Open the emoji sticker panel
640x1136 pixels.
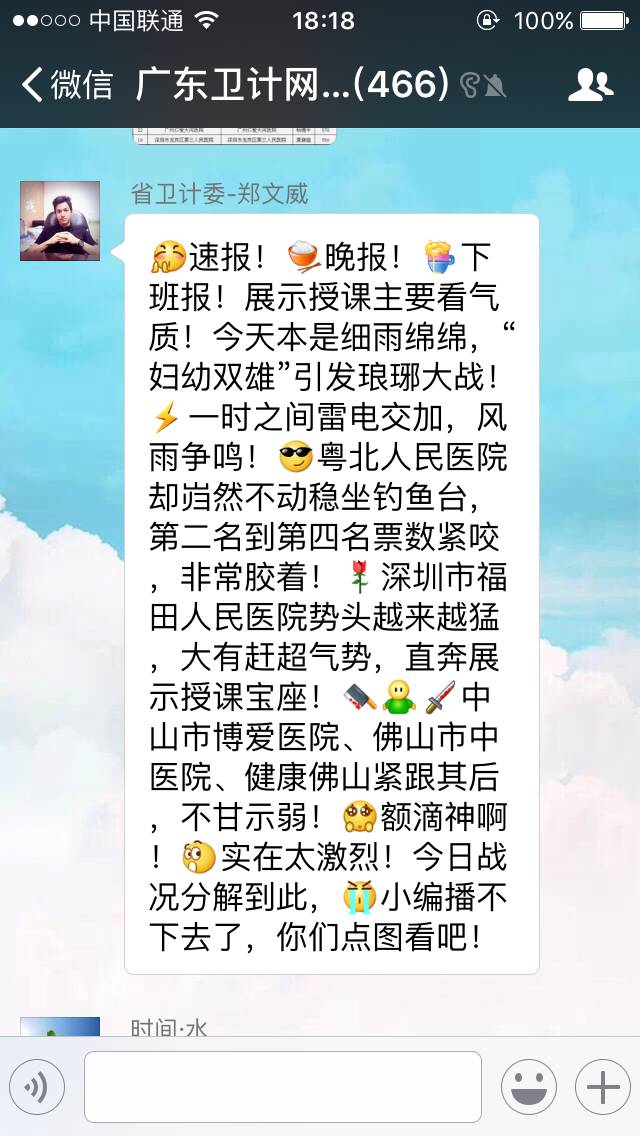[528, 1087]
